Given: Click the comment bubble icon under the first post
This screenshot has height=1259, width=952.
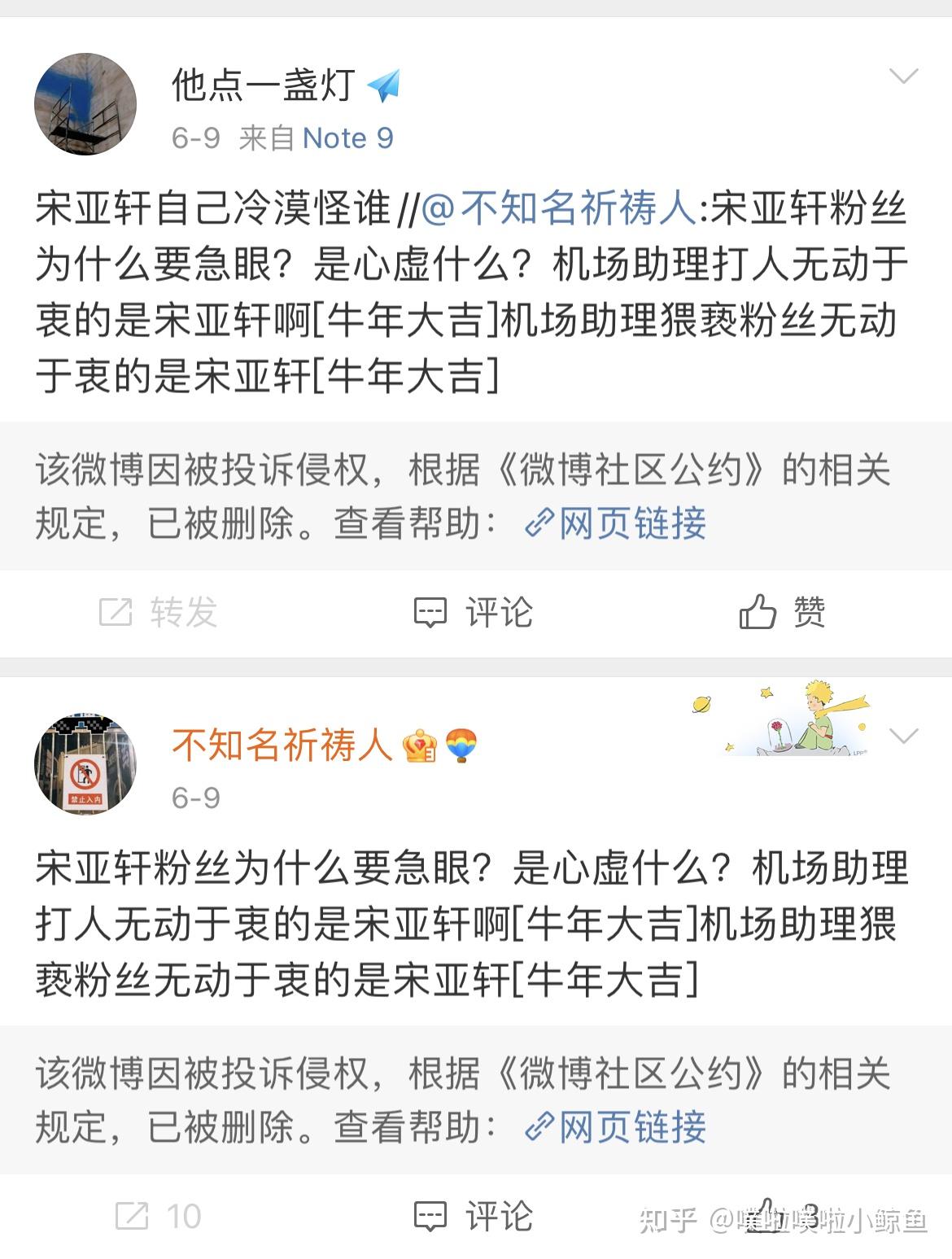Looking at the screenshot, I should [x=432, y=613].
